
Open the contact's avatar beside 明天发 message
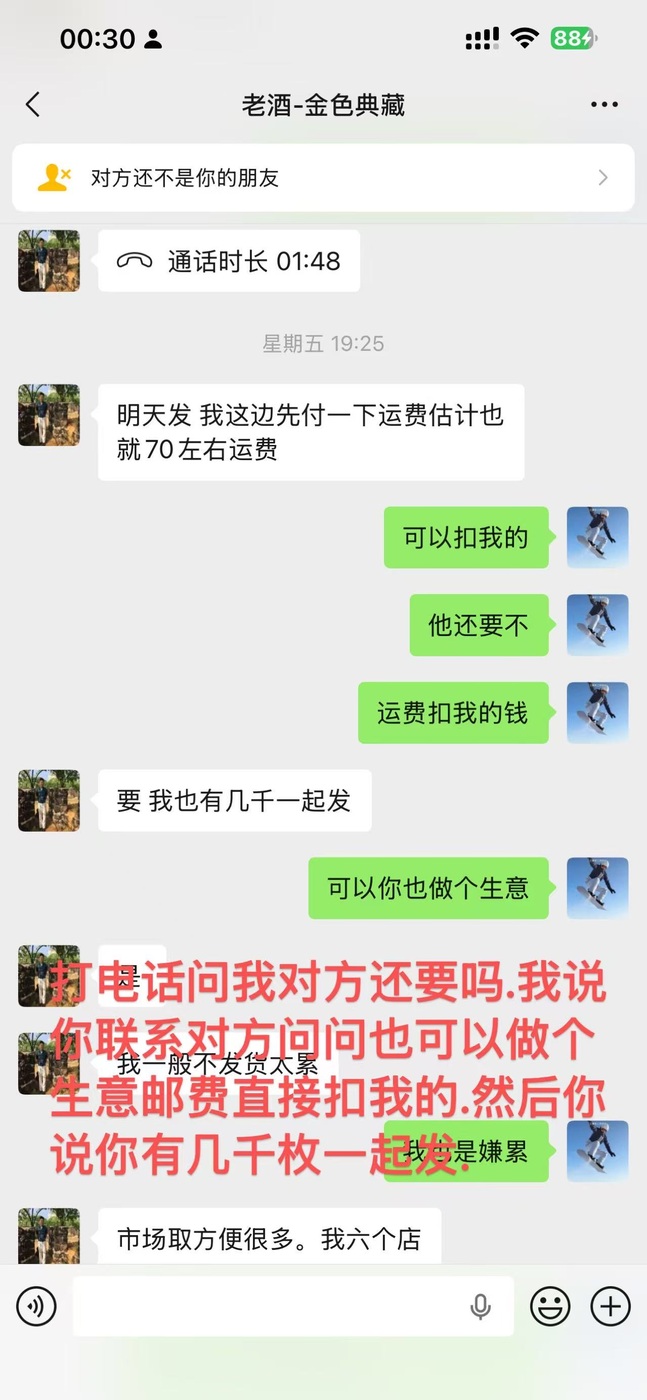(49, 415)
